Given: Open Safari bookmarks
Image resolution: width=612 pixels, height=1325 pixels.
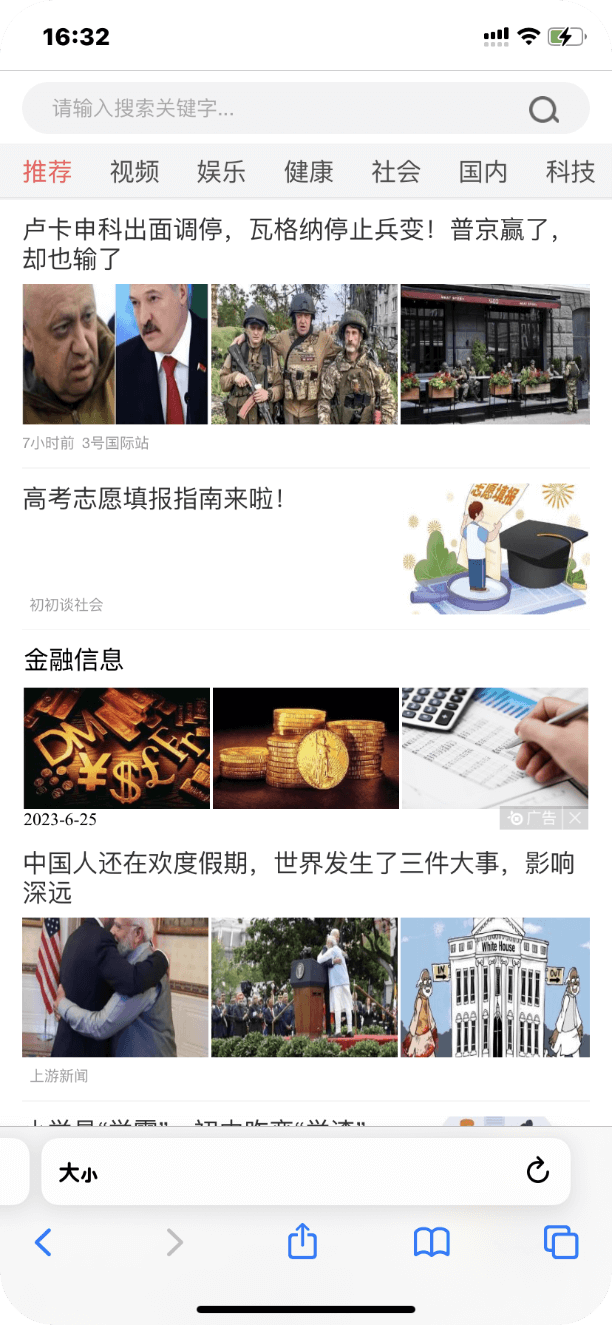Looking at the screenshot, I should click(x=432, y=1242).
